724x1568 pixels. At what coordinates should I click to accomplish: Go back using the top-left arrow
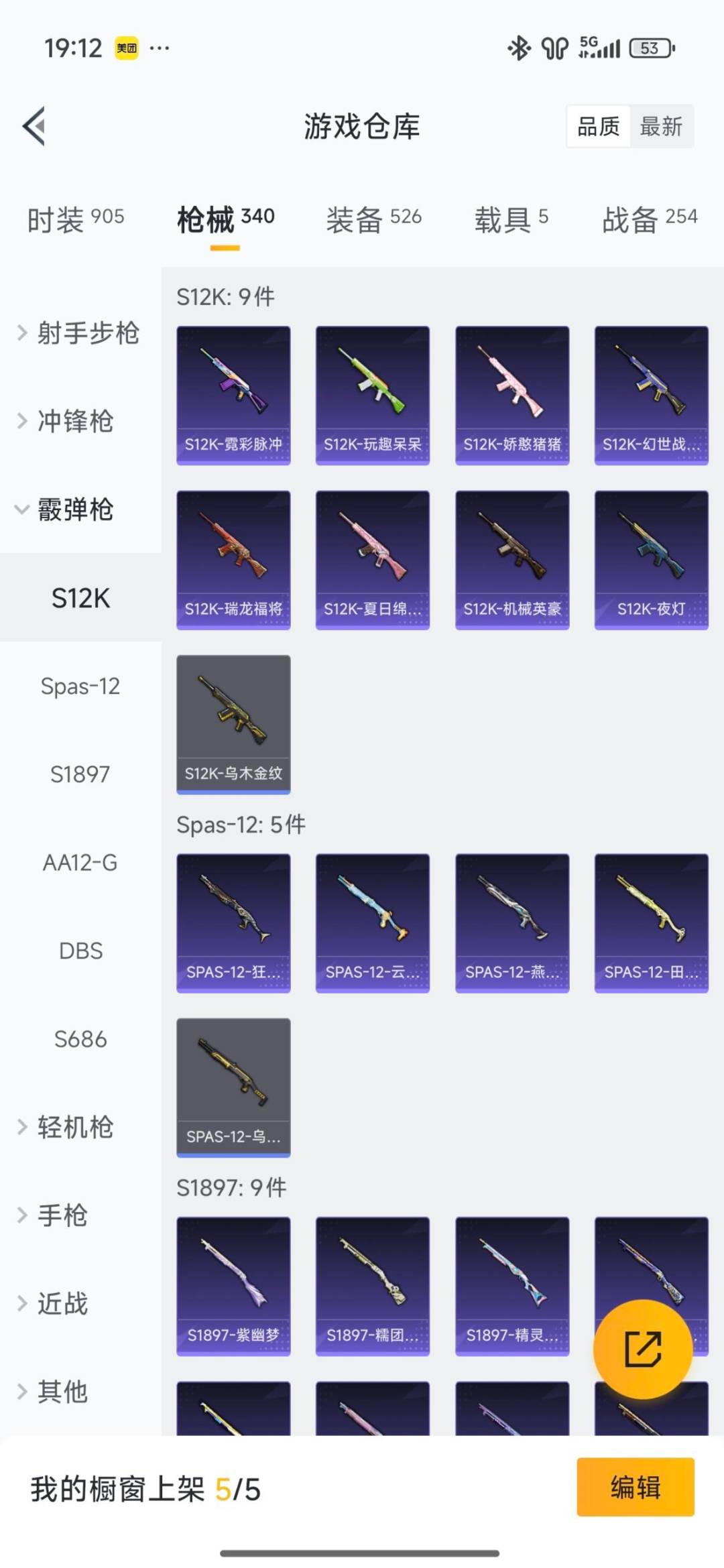tap(34, 126)
